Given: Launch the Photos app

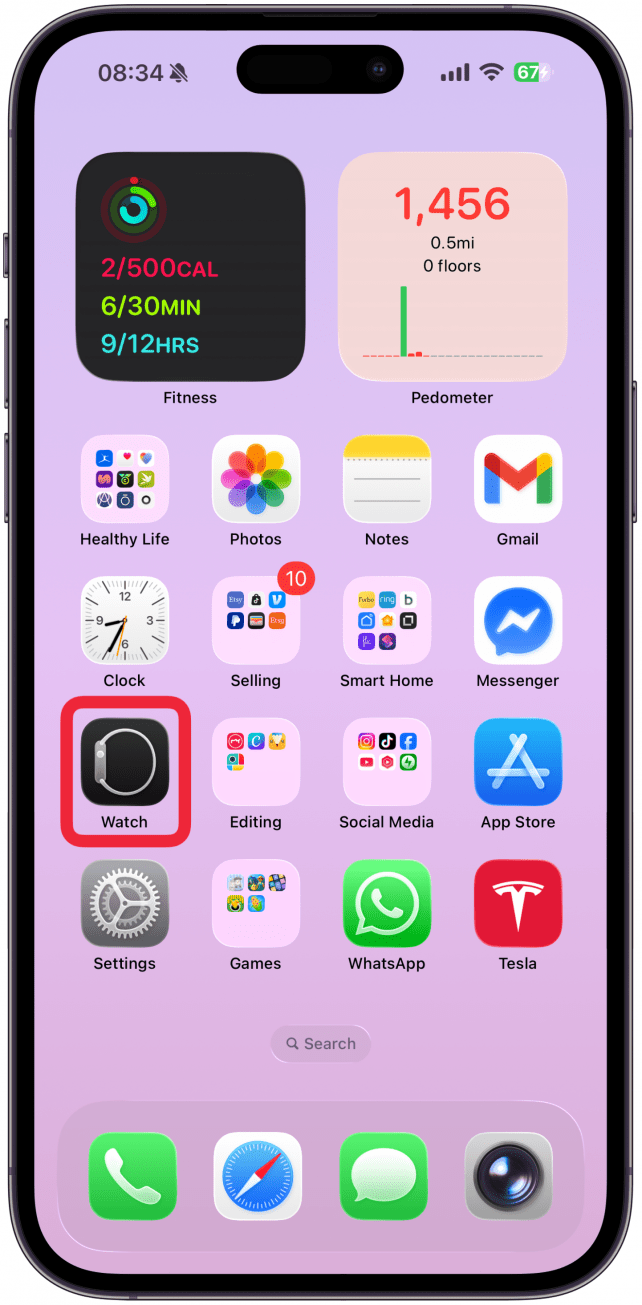Looking at the screenshot, I should [x=256, y=479].
